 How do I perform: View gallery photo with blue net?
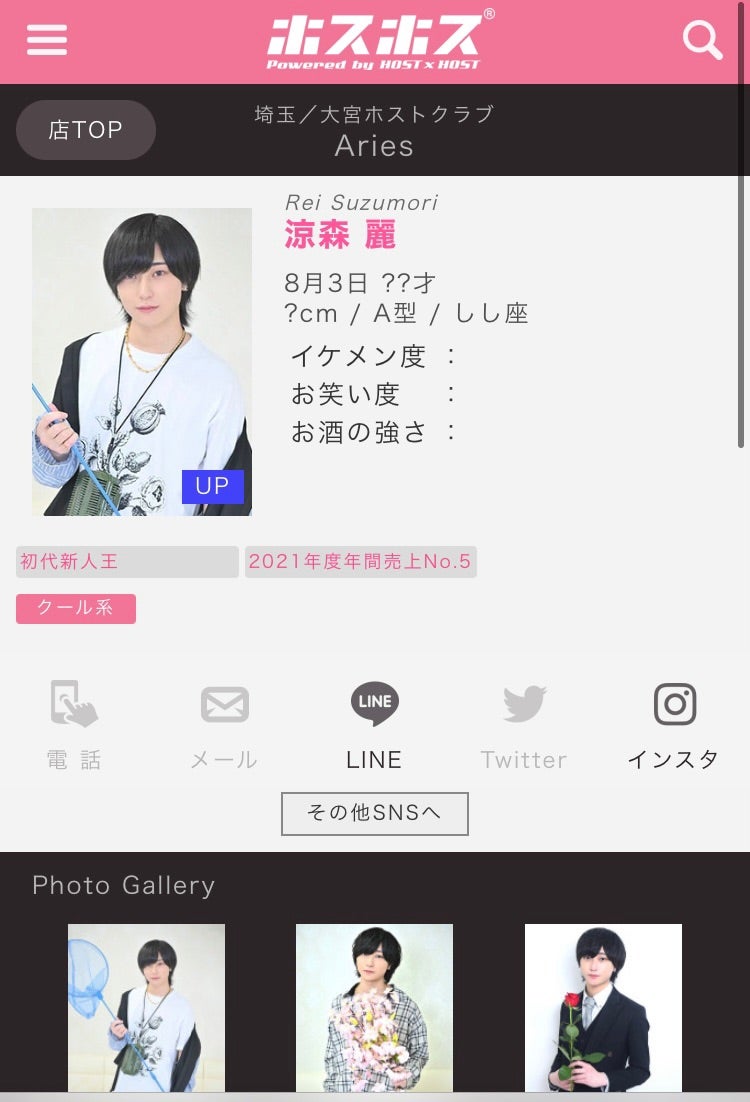[146, 1007]
